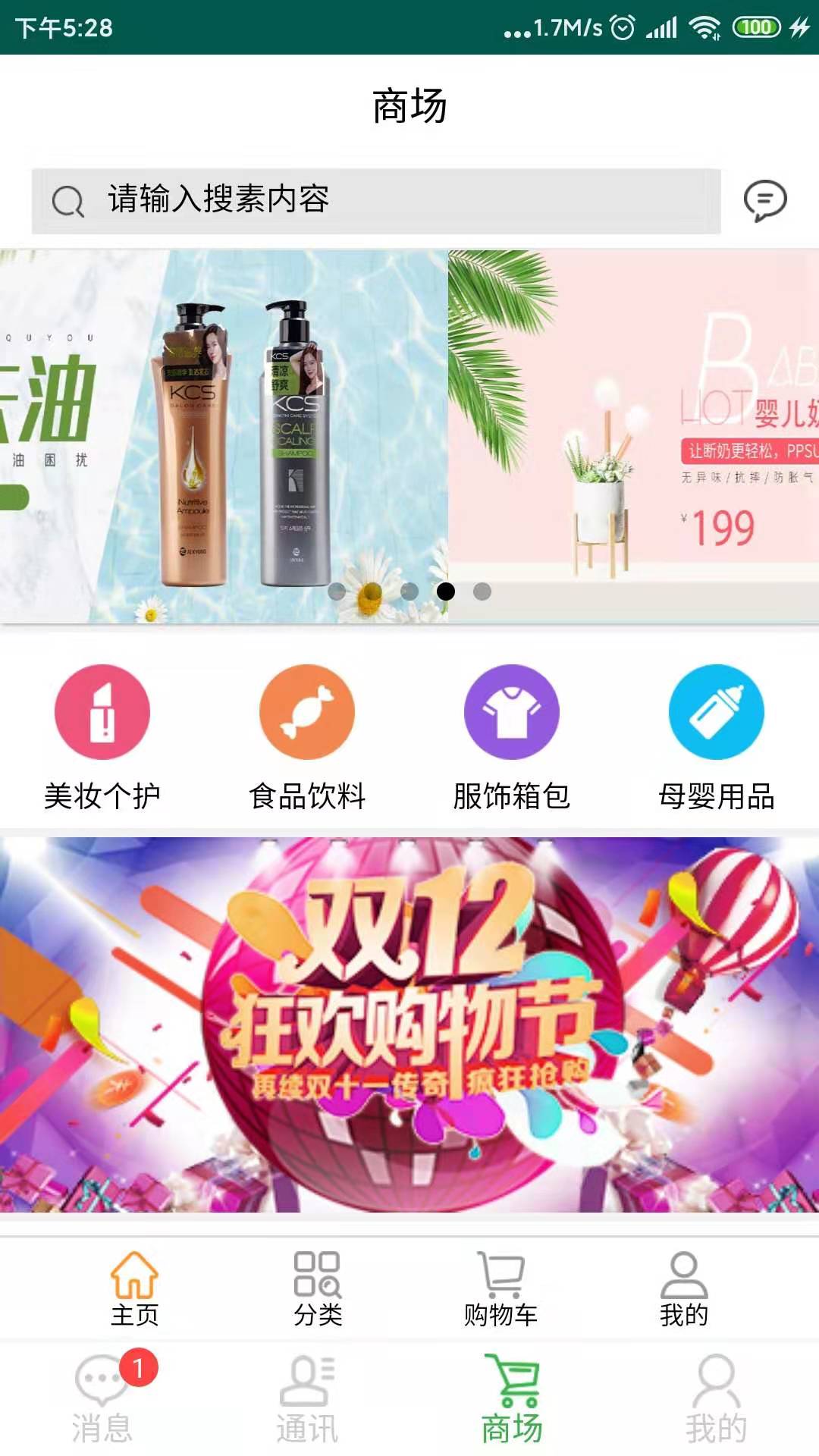Open 我的 in the mall navigation row
Viewport: 819px width, 1456px height.
(683, 1288)
